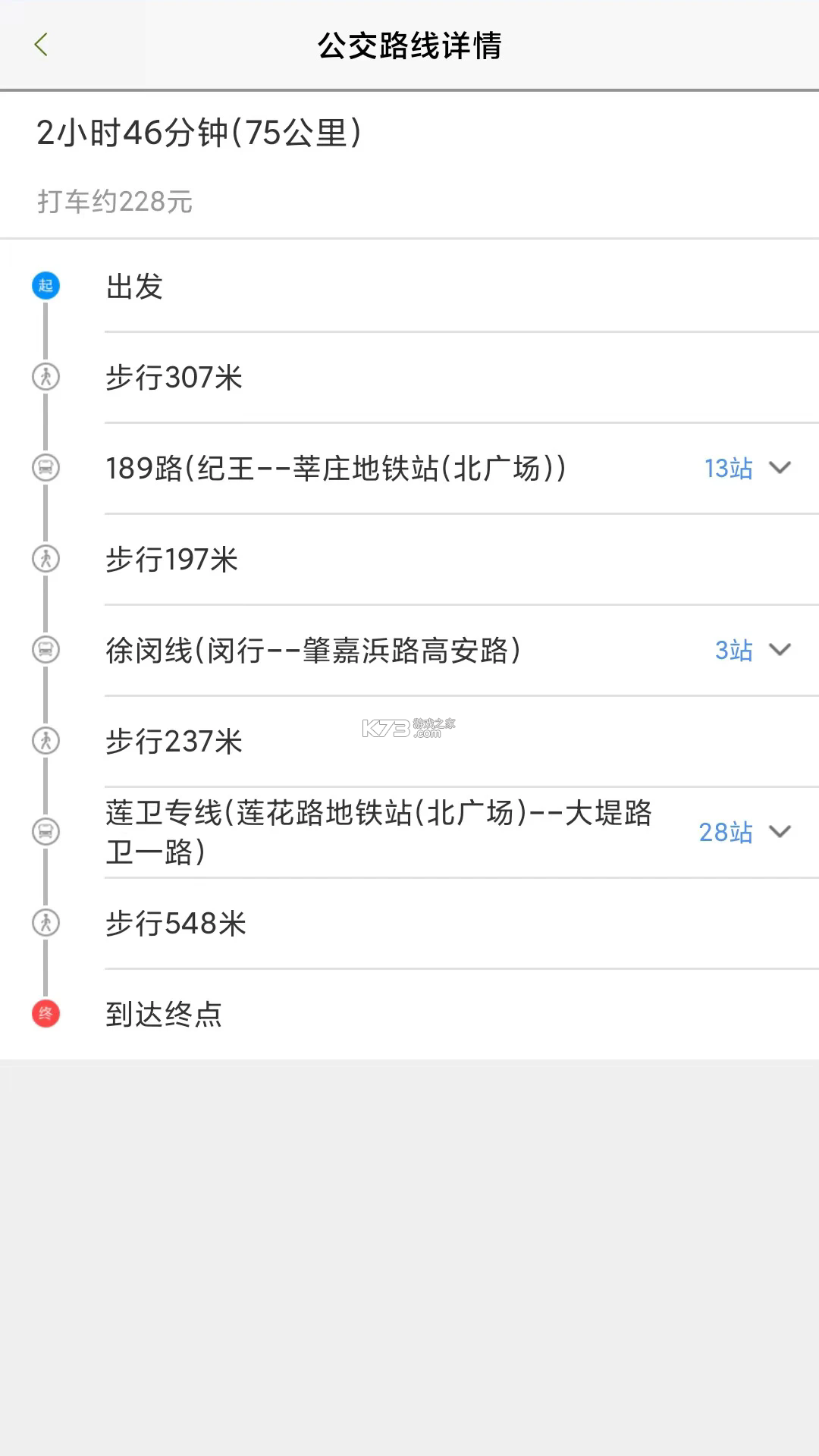Tap the back arrow to return

42,44
